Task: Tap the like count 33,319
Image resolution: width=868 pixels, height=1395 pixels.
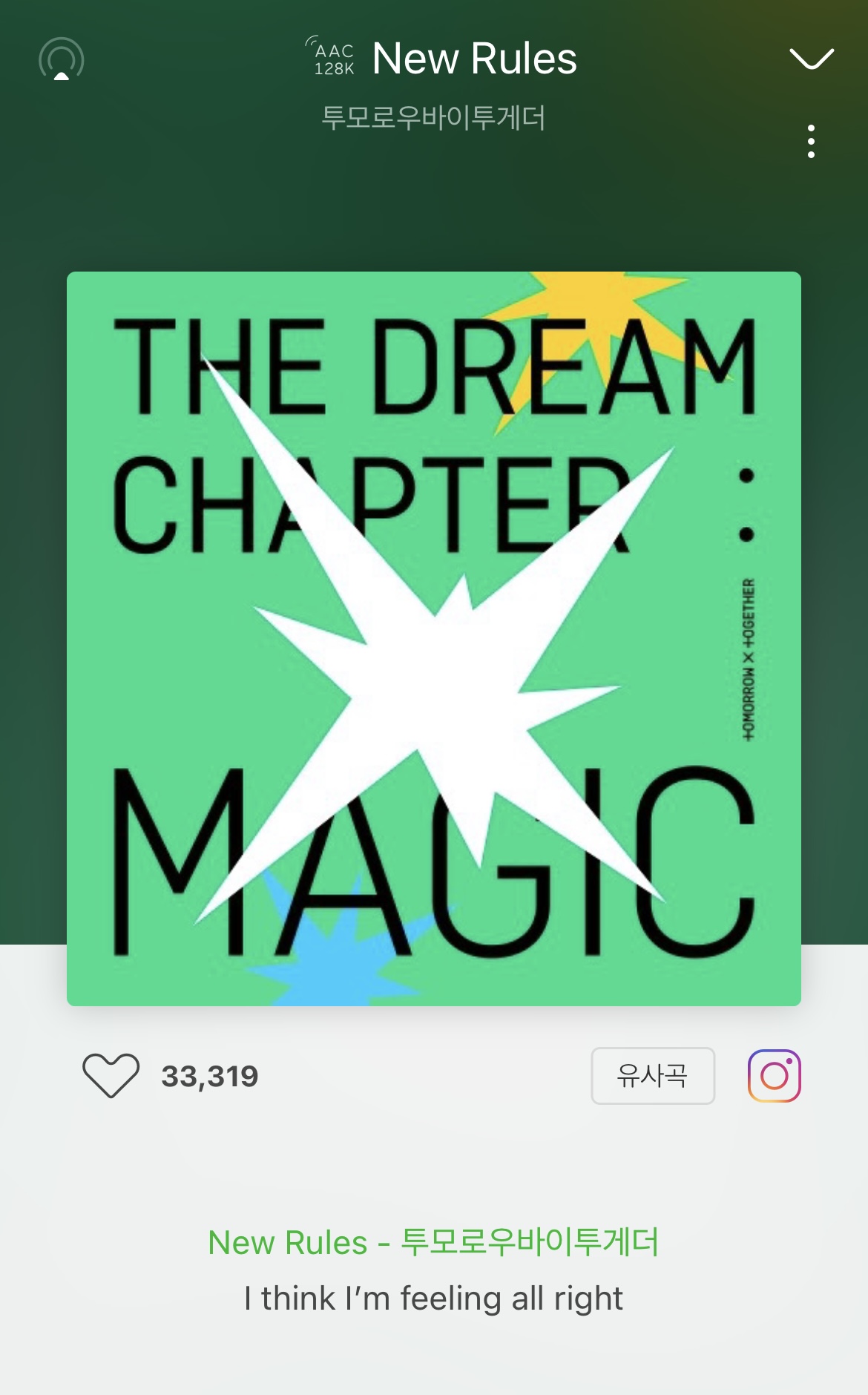Action: click(x=210, y=1076)
